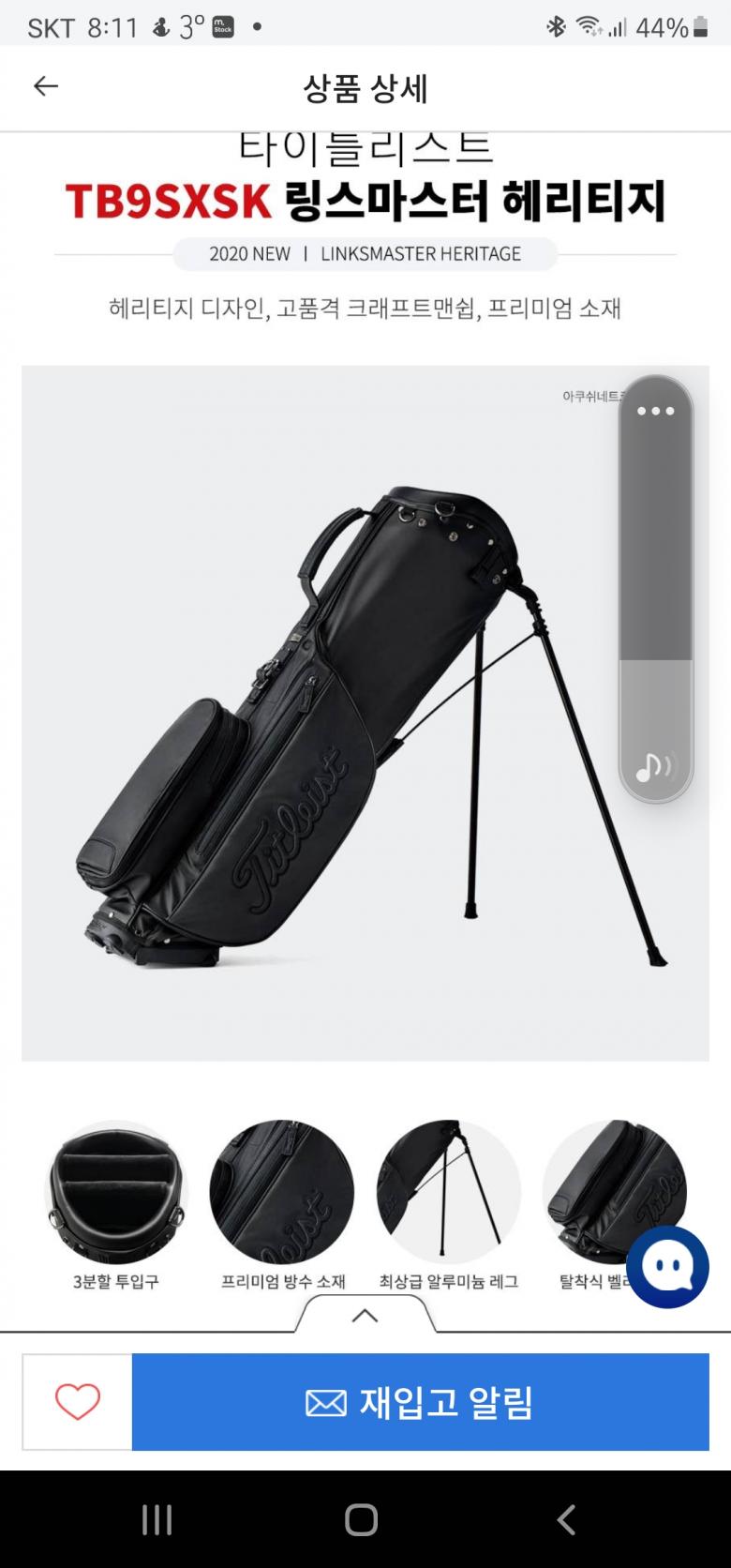The image size is (731, 1568).
Task: Open the recent apps view
Action: click(x=157, y=1520)
